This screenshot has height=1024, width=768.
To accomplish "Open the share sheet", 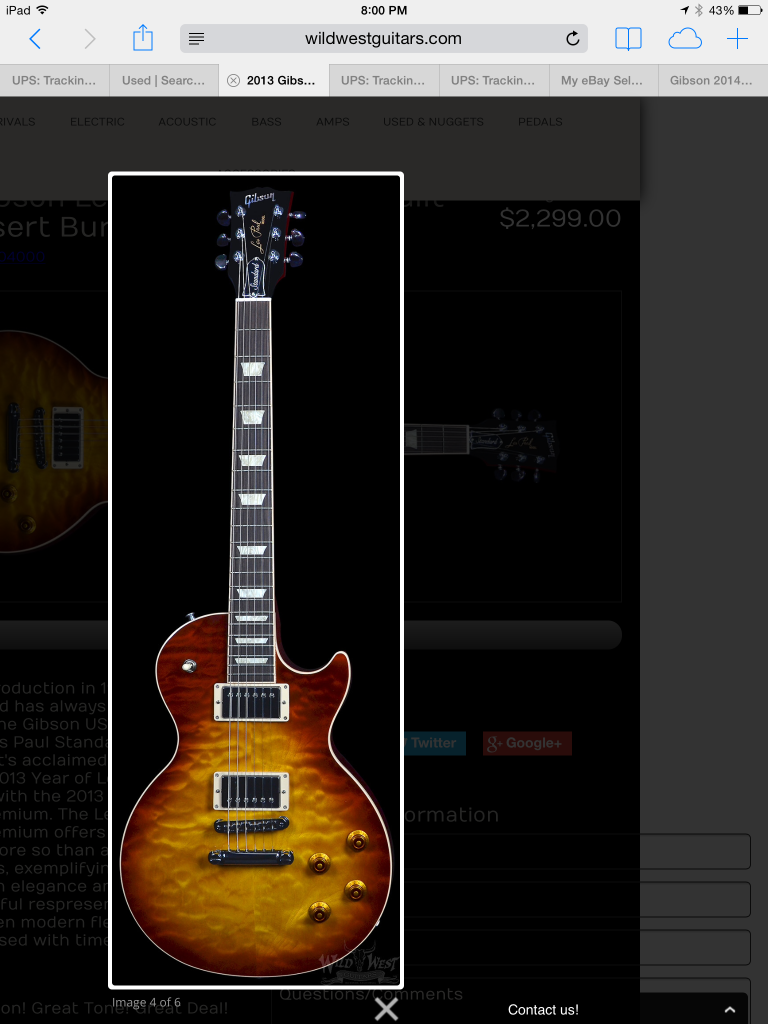I will tap(143, 39).
